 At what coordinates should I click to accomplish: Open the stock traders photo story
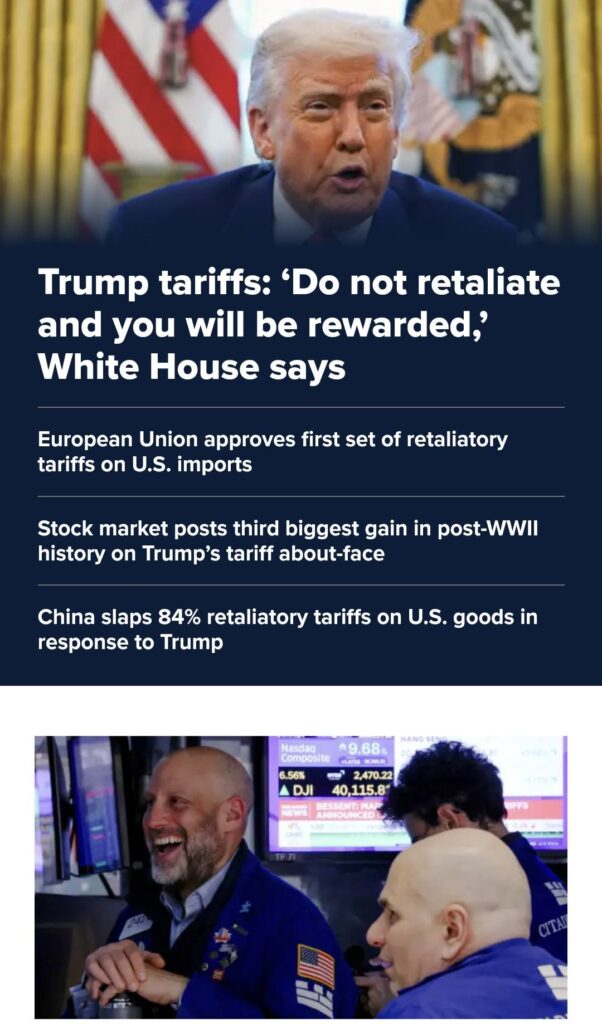(301, 877)
